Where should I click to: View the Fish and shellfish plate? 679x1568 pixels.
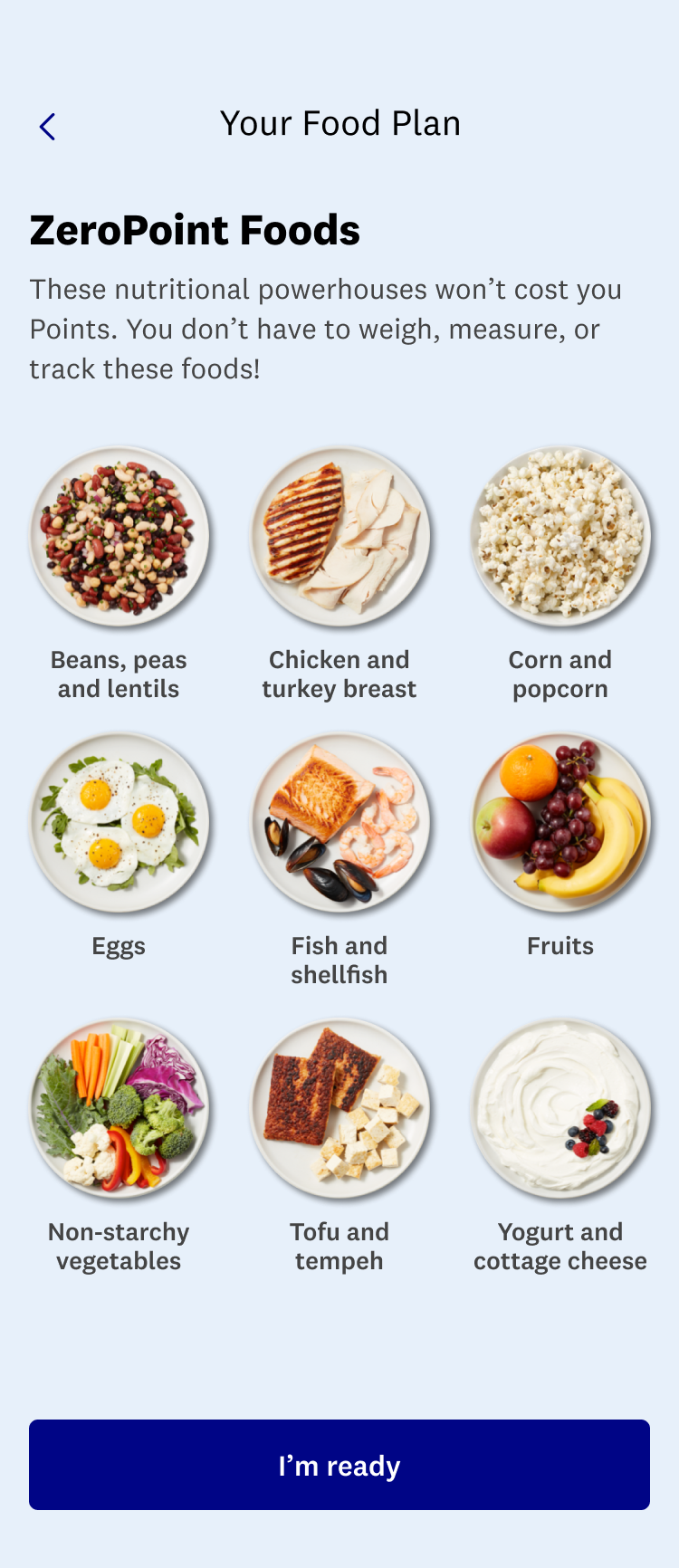tap(339, 821)
